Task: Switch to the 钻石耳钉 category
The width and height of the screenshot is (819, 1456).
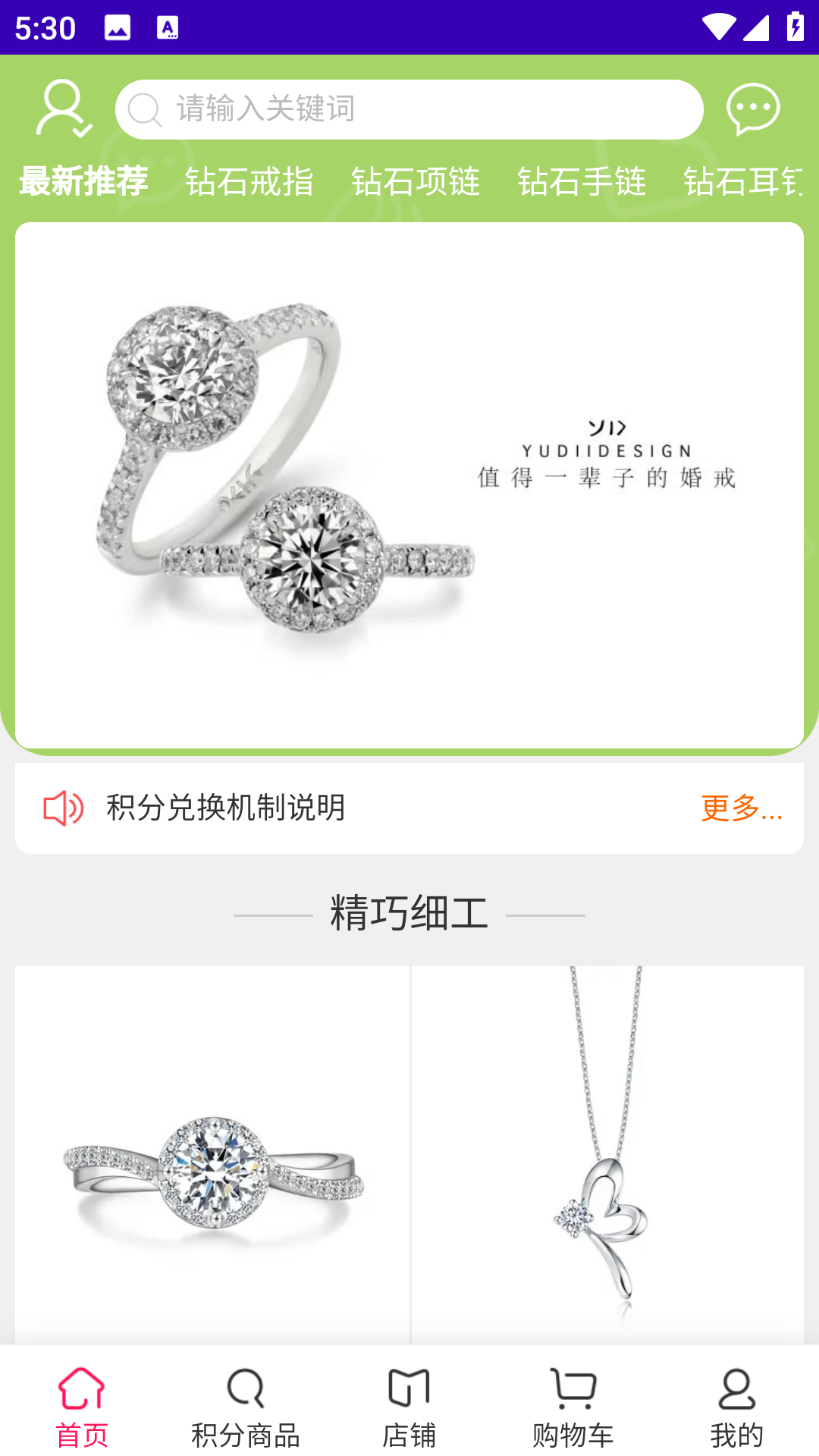Action: pos(743,181)
